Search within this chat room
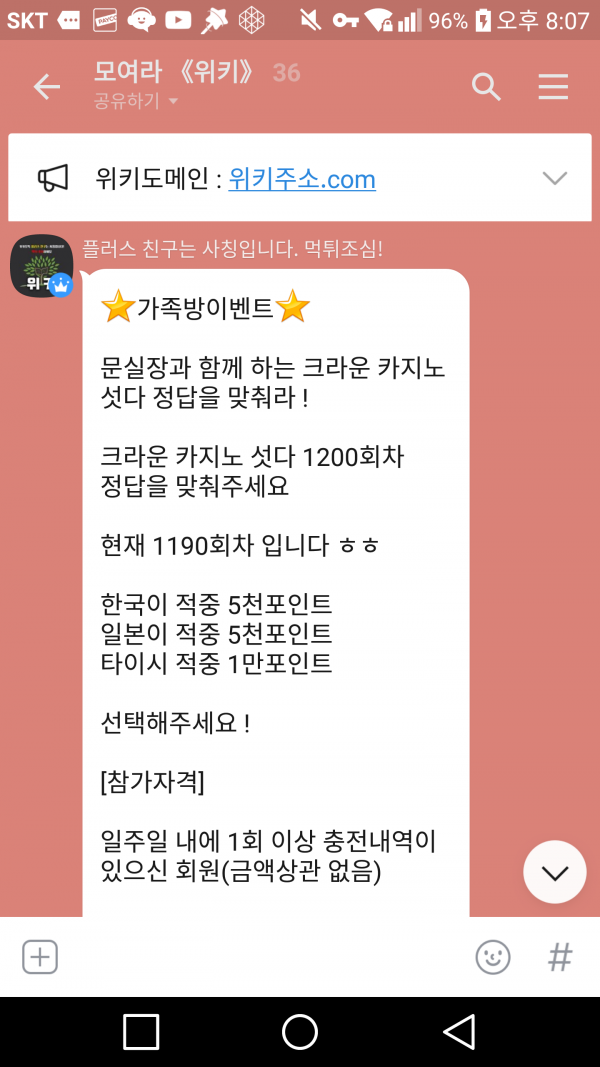This screenshot has height=1067, width=600. point(486,88)
